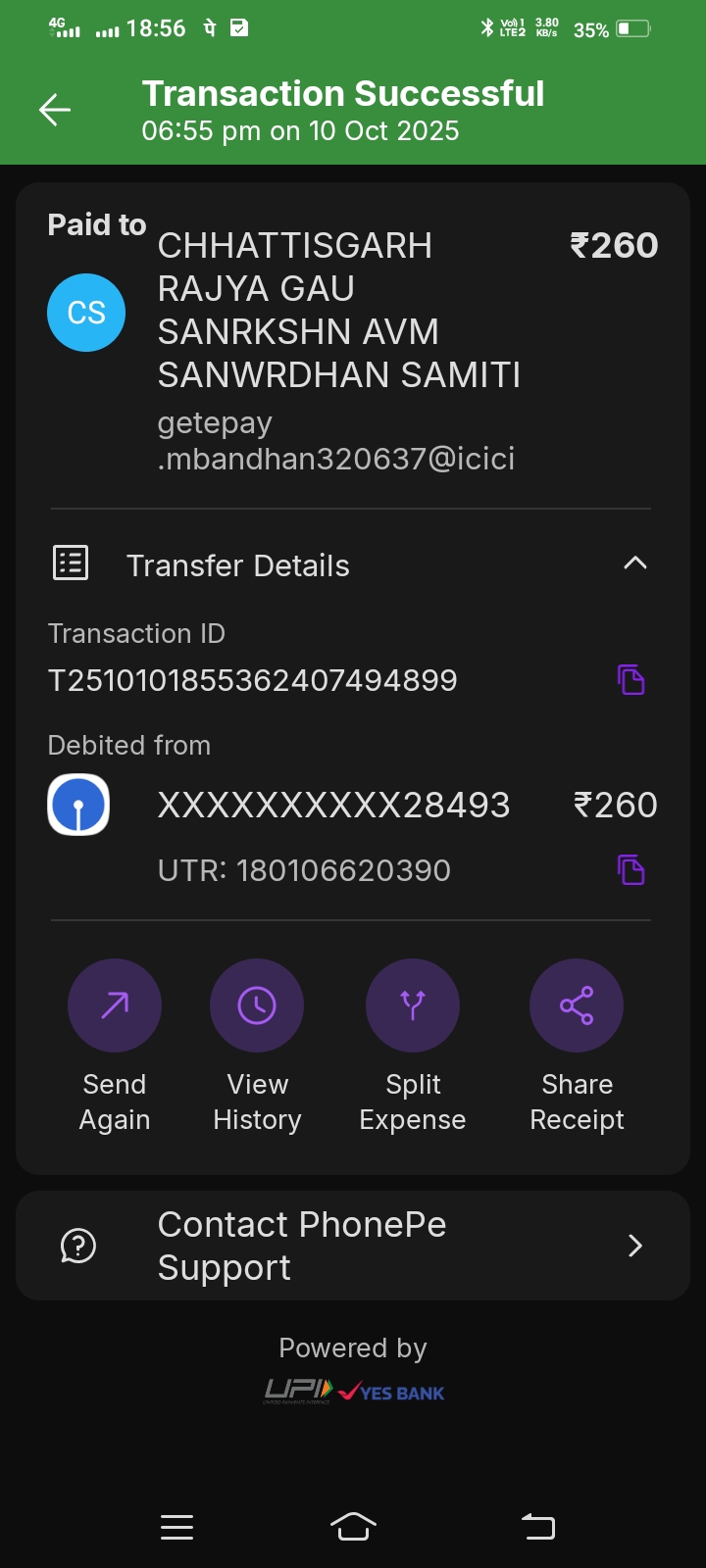Share Receipt of this transaction
The height and width of the screenshot is (1568, 706).
click(577, 1005)
